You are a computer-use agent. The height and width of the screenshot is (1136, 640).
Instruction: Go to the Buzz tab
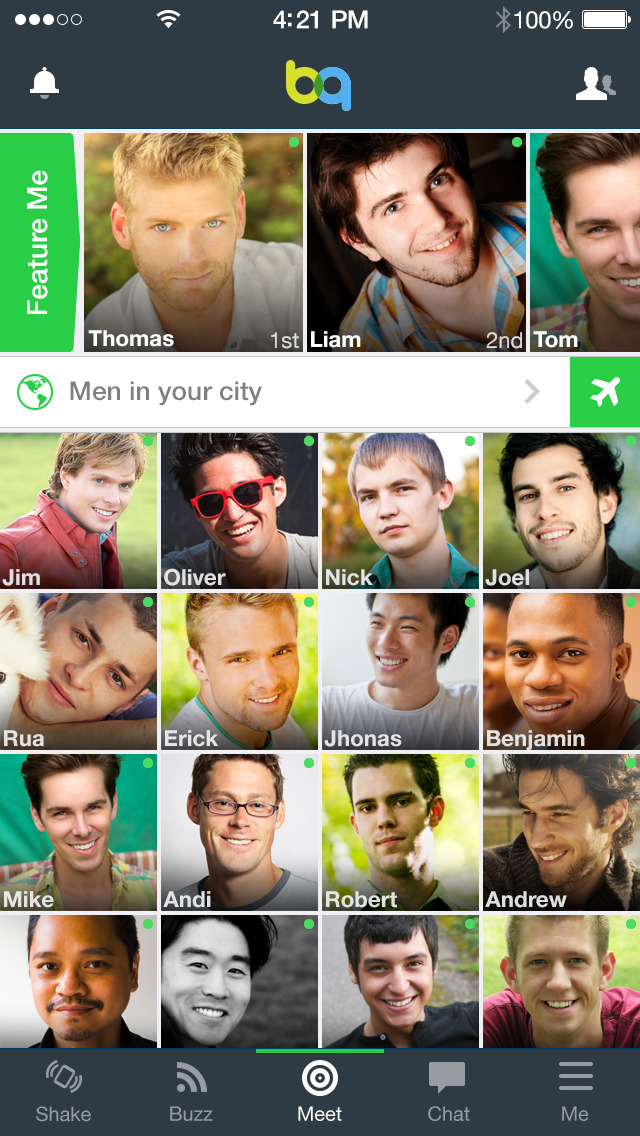point(191,1092)
